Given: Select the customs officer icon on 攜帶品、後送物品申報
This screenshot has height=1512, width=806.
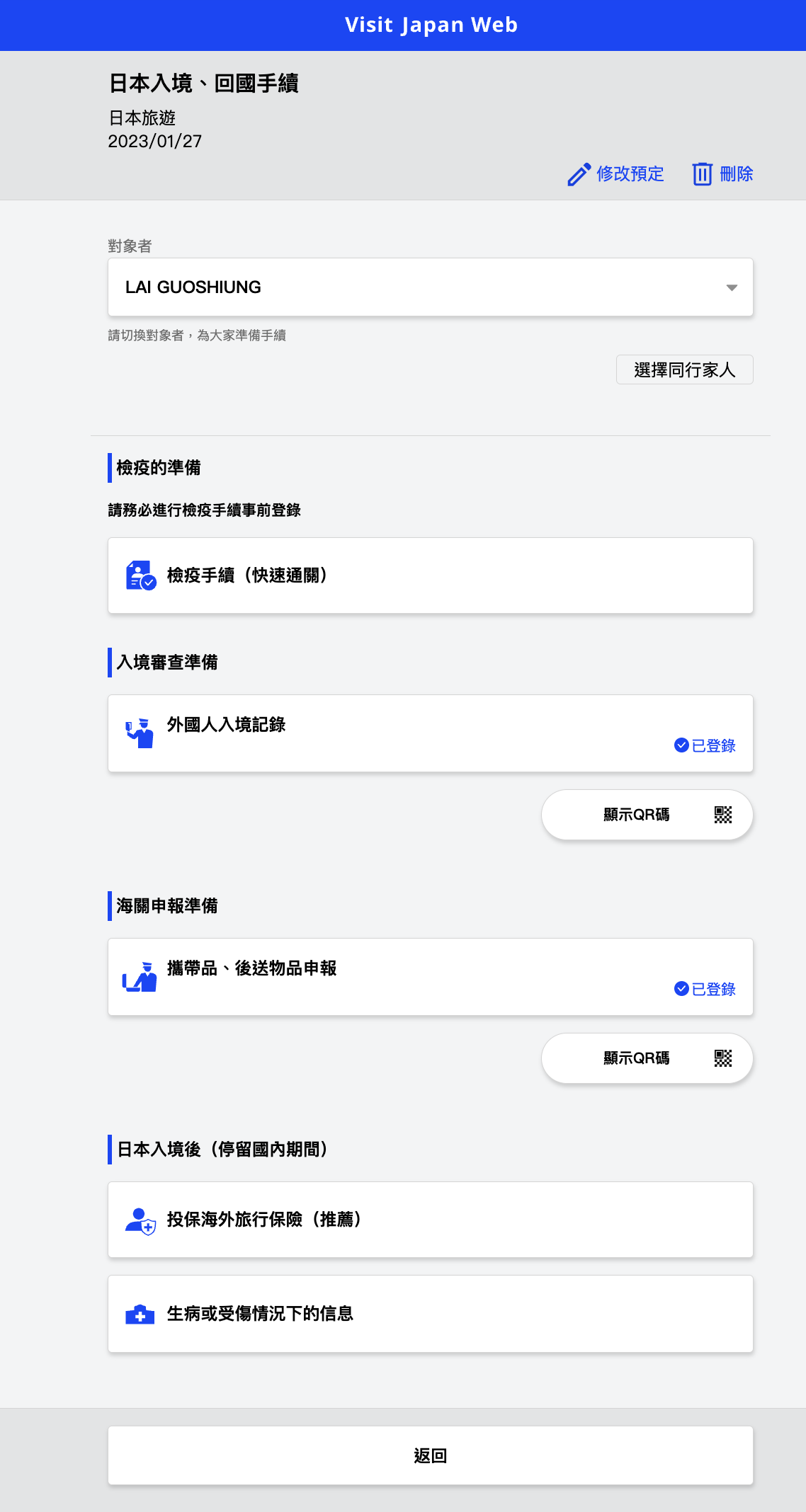Looking at the screenshot, I should click(x=140, y=978).
